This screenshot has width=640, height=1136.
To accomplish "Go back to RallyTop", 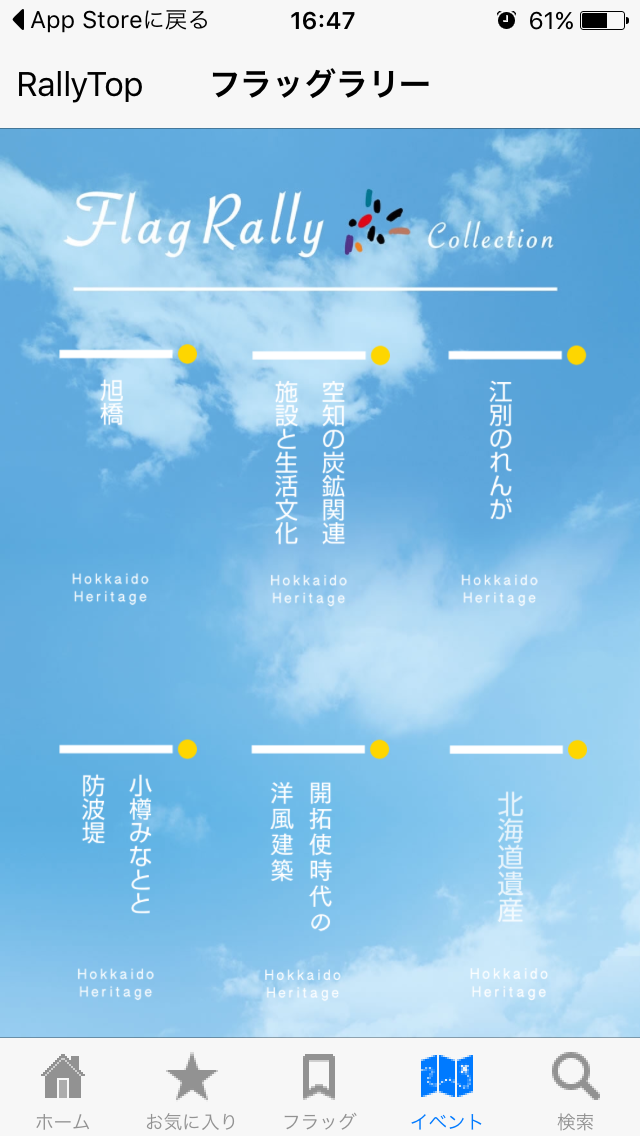I will [80, 86].
